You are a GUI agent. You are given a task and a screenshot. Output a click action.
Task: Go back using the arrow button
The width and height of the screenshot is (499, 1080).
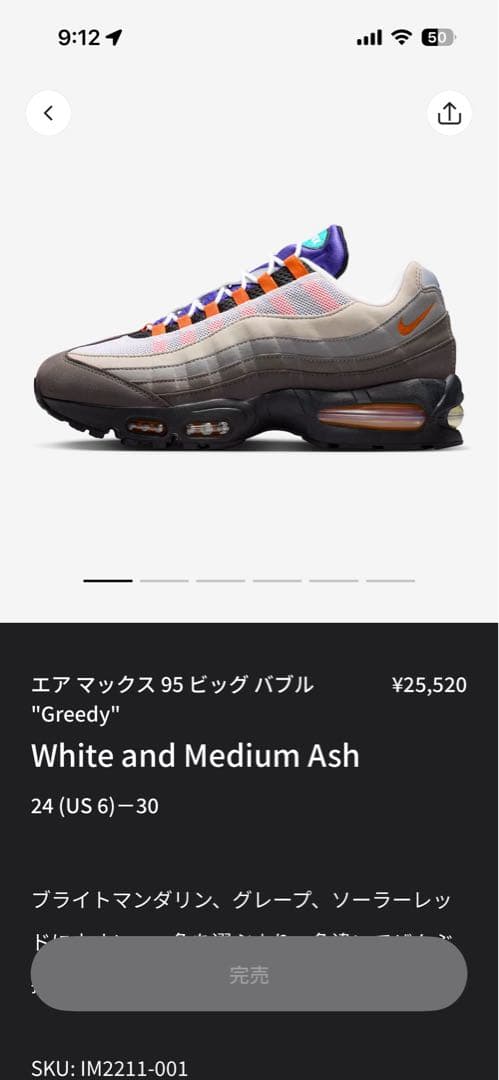point(48,113)
